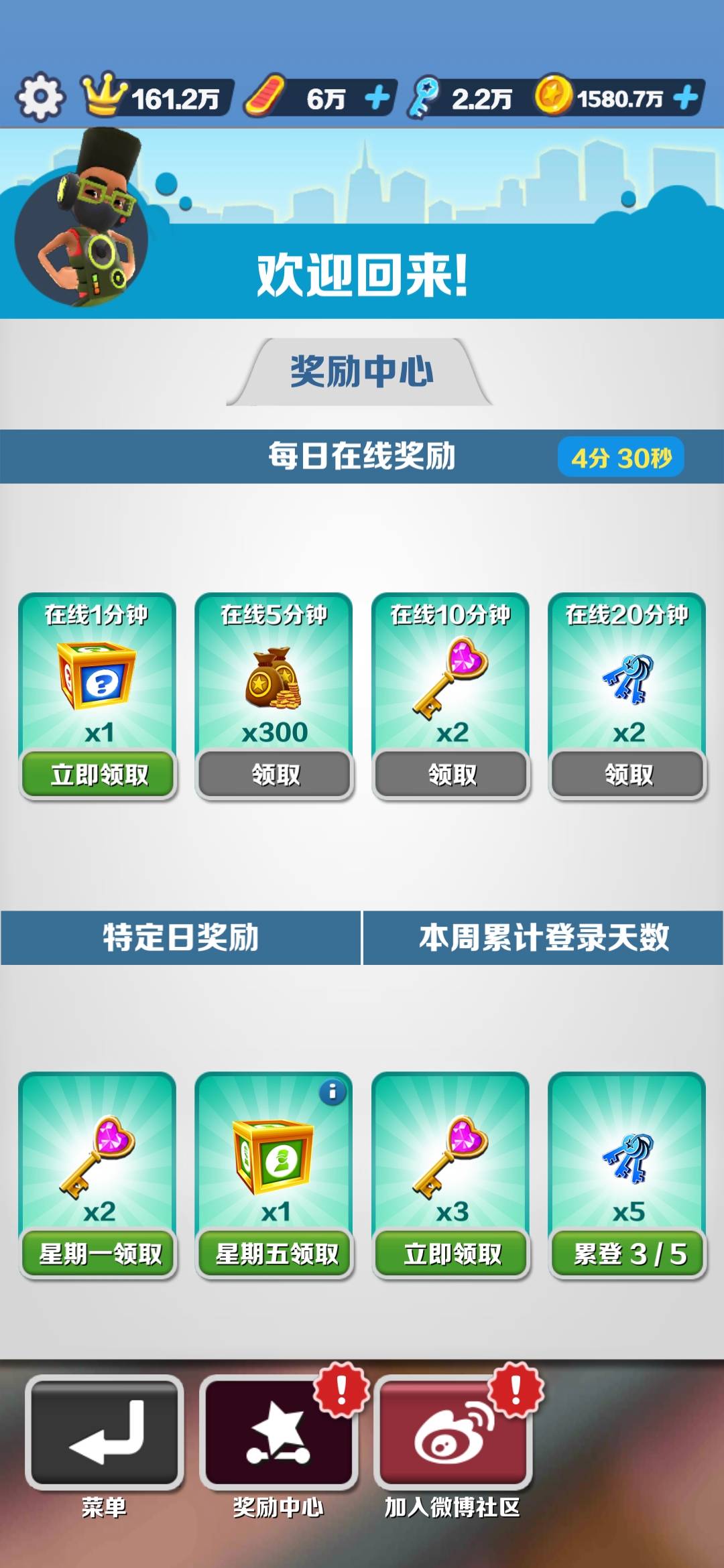724x1568 pixels.
Task: Open the info icon on the Friday box
Action: (x=333, y=1092)
